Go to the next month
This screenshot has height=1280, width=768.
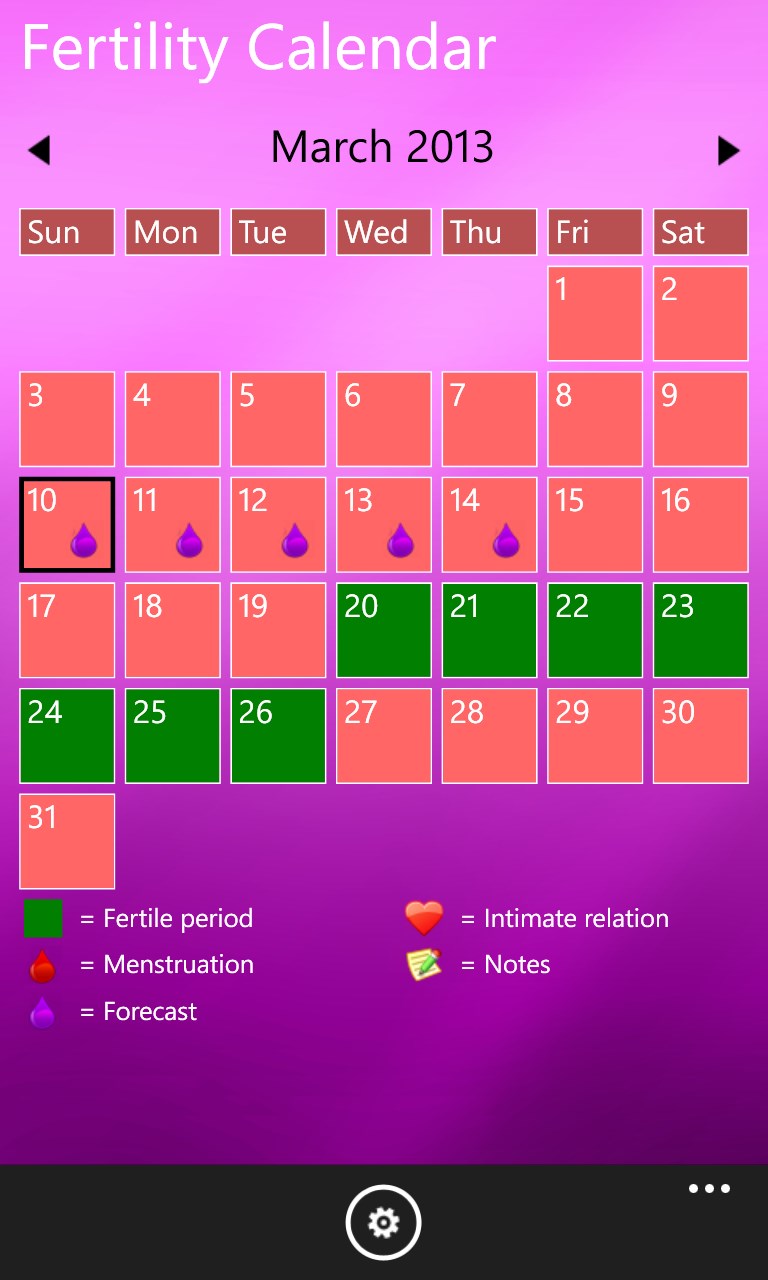[728, 151]
